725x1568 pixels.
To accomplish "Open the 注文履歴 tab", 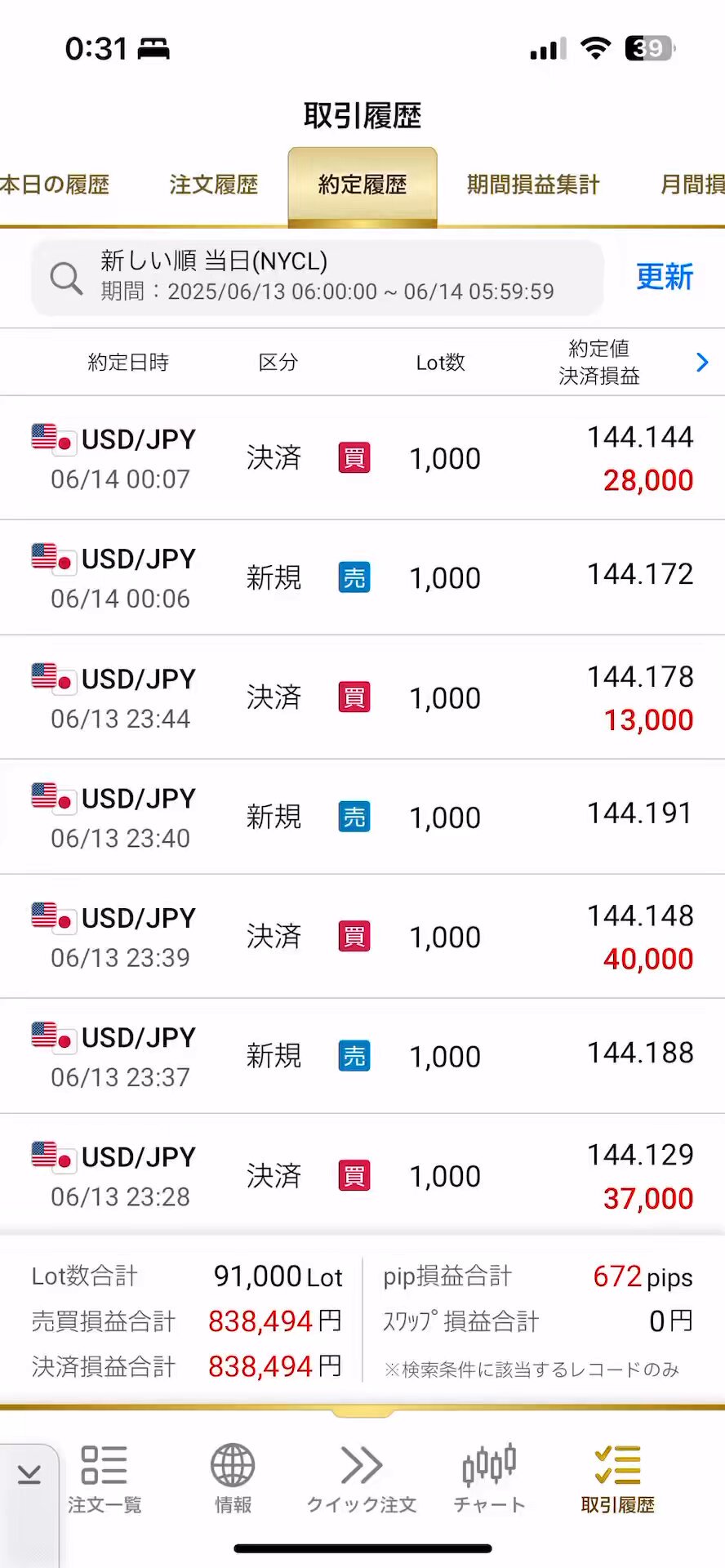I will click(x=214, y=185).
